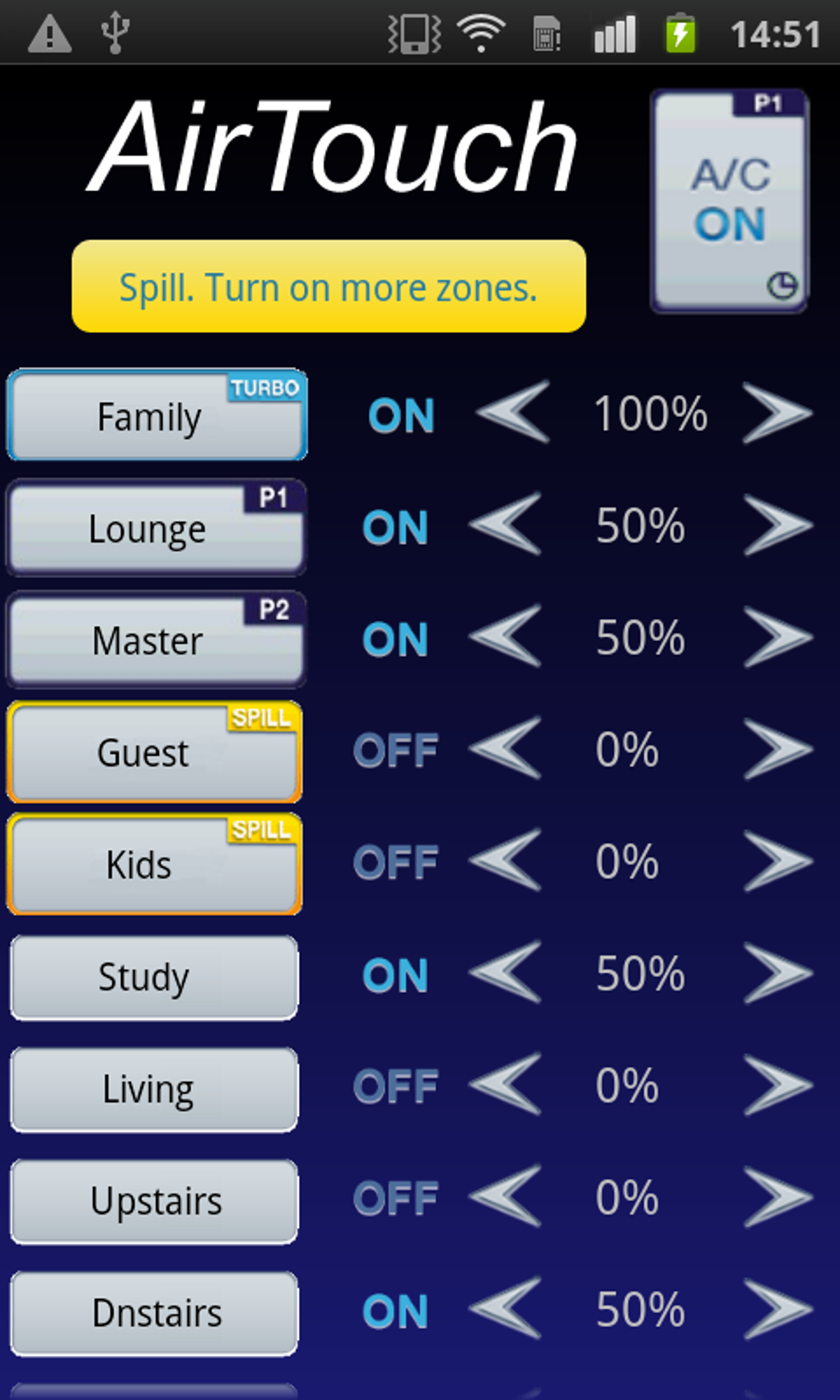Toggle the A/C ON power button
The image size is (840, 1400).
[x=730, y=202]
